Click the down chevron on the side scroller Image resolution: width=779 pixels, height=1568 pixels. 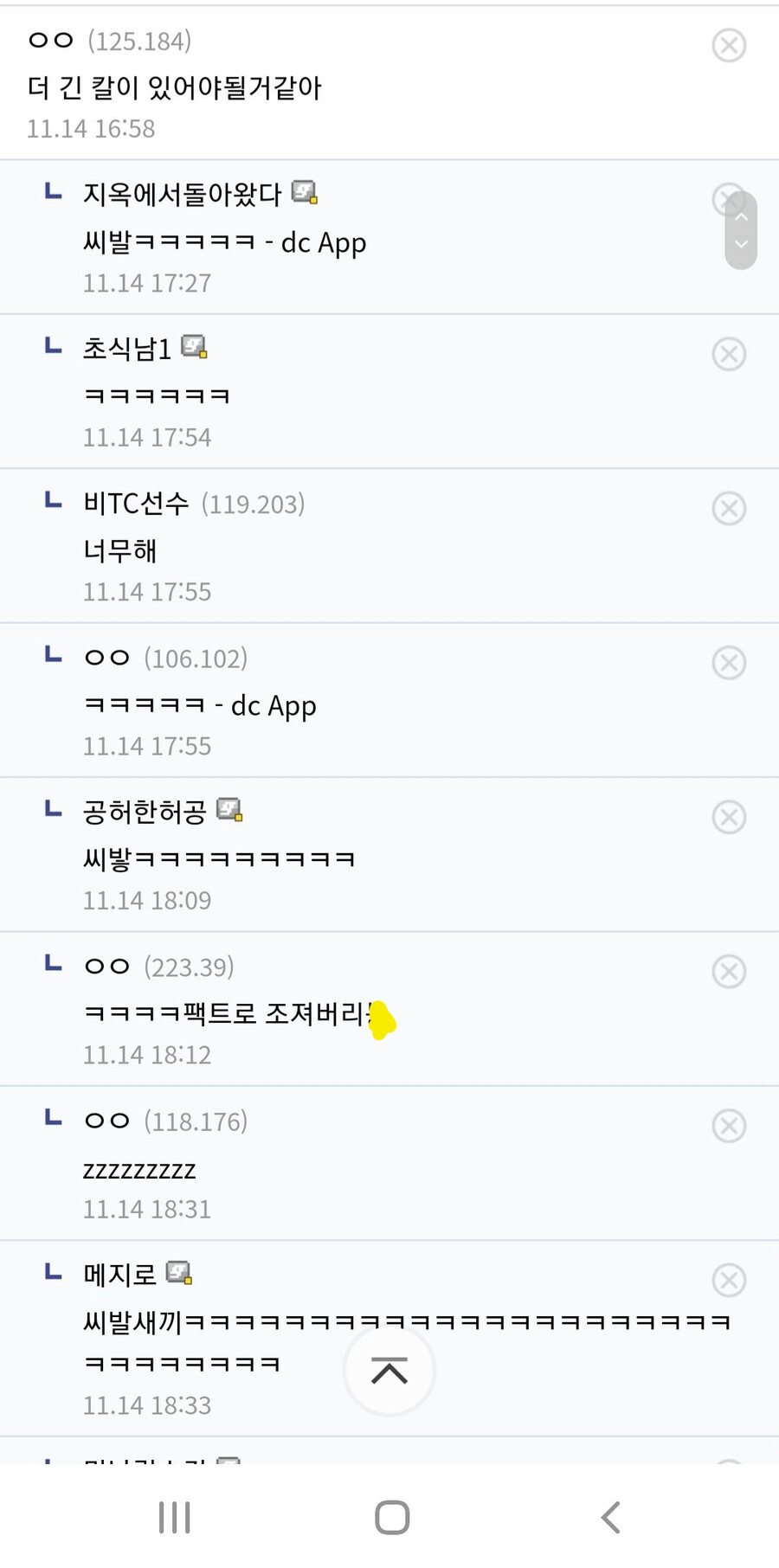[741, 244]
